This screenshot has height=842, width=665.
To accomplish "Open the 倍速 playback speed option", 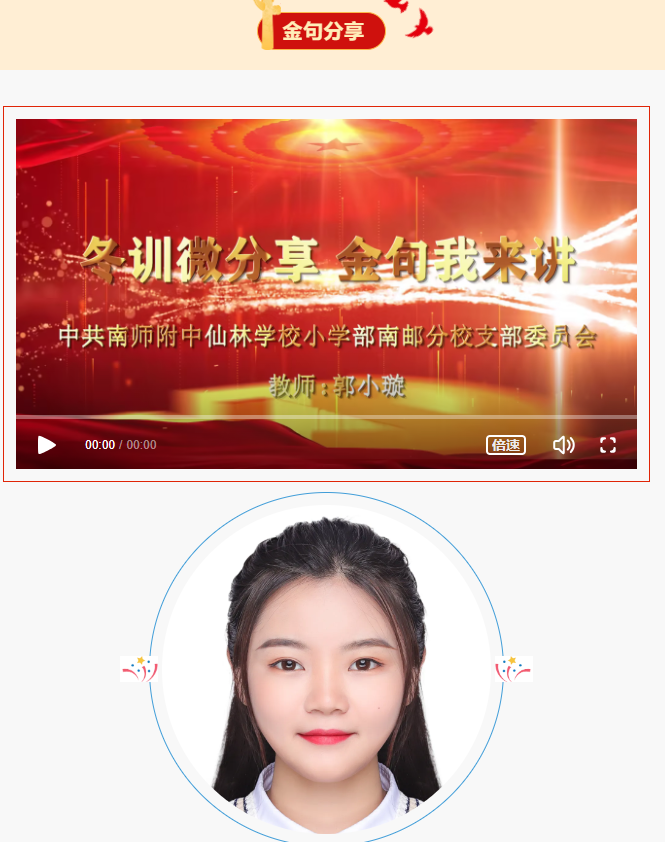I will pyautogui.click(x=506, y=445).
